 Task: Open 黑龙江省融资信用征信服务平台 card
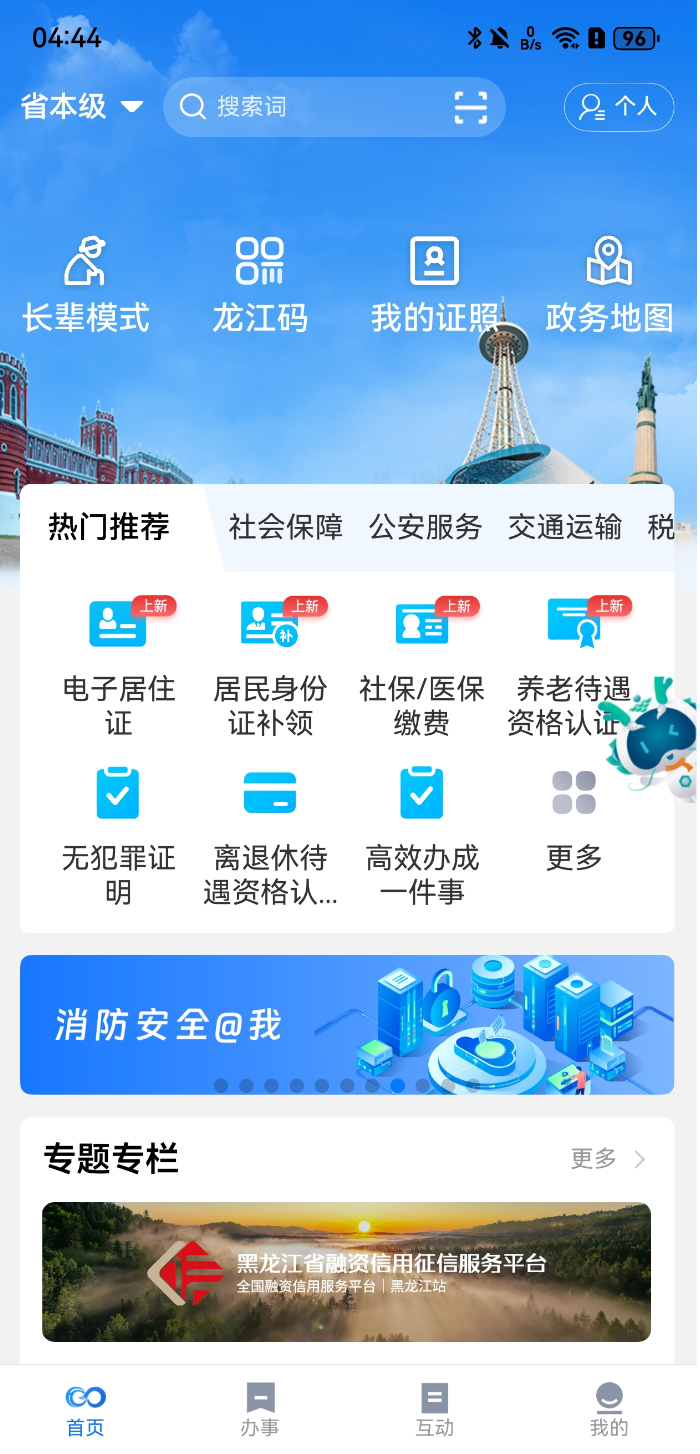pyautogui.click(x=347, y=1272)
